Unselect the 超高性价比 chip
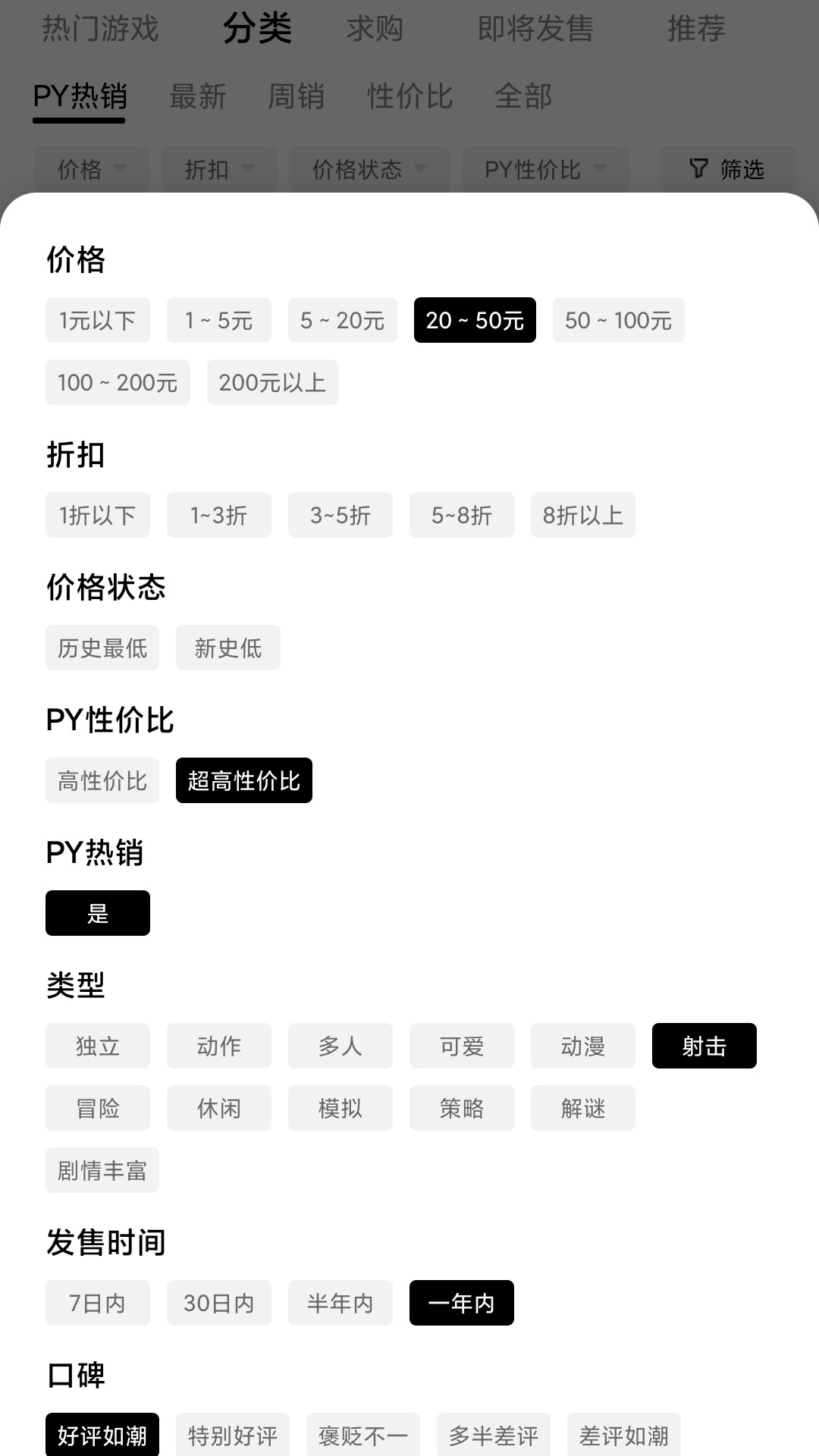This screenshot has width=819, height=1456. point(244,780)
